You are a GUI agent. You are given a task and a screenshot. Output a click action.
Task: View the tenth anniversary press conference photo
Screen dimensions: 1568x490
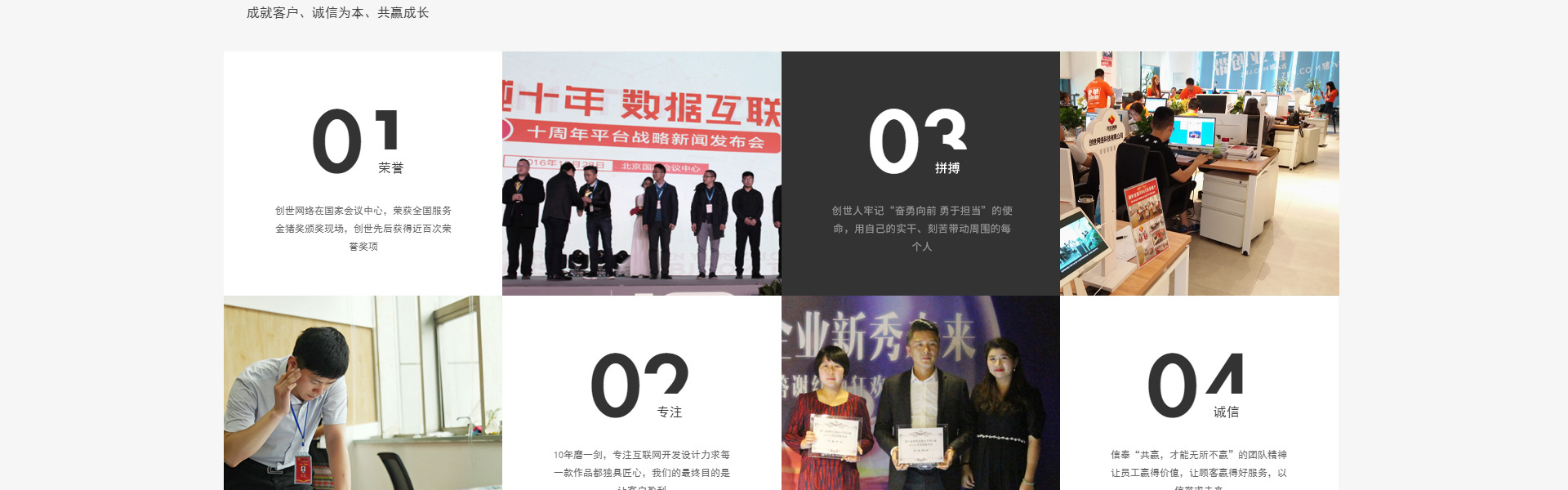[x=641, y=173]
